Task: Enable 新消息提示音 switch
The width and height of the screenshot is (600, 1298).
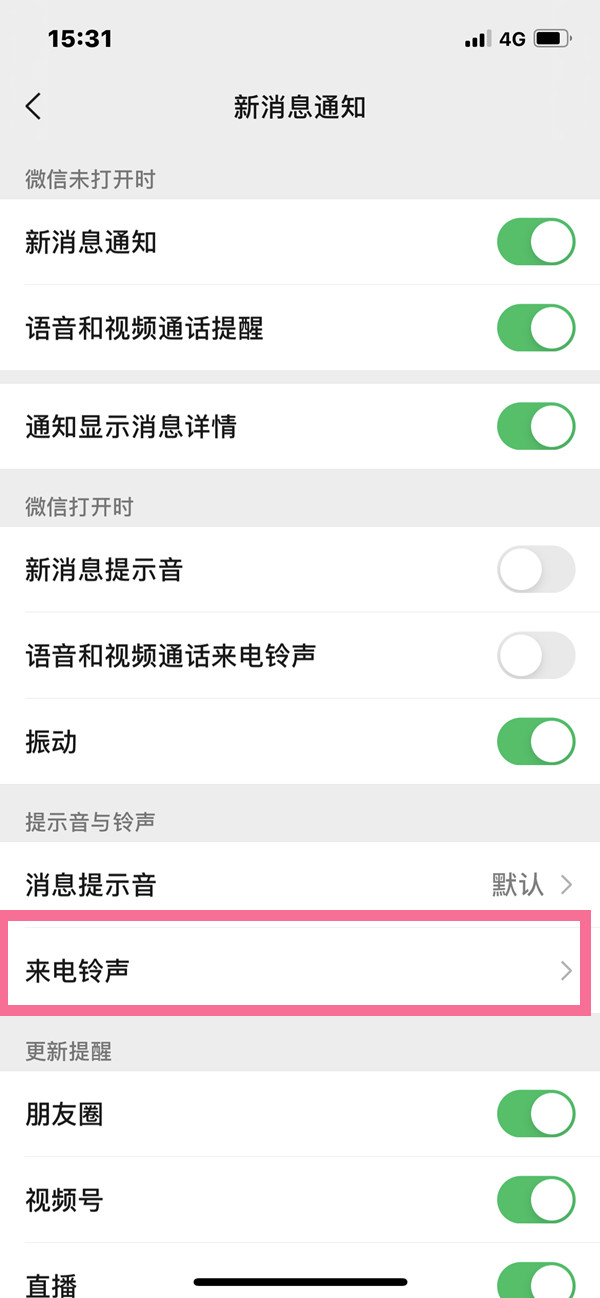Action: tap(536, 570)
